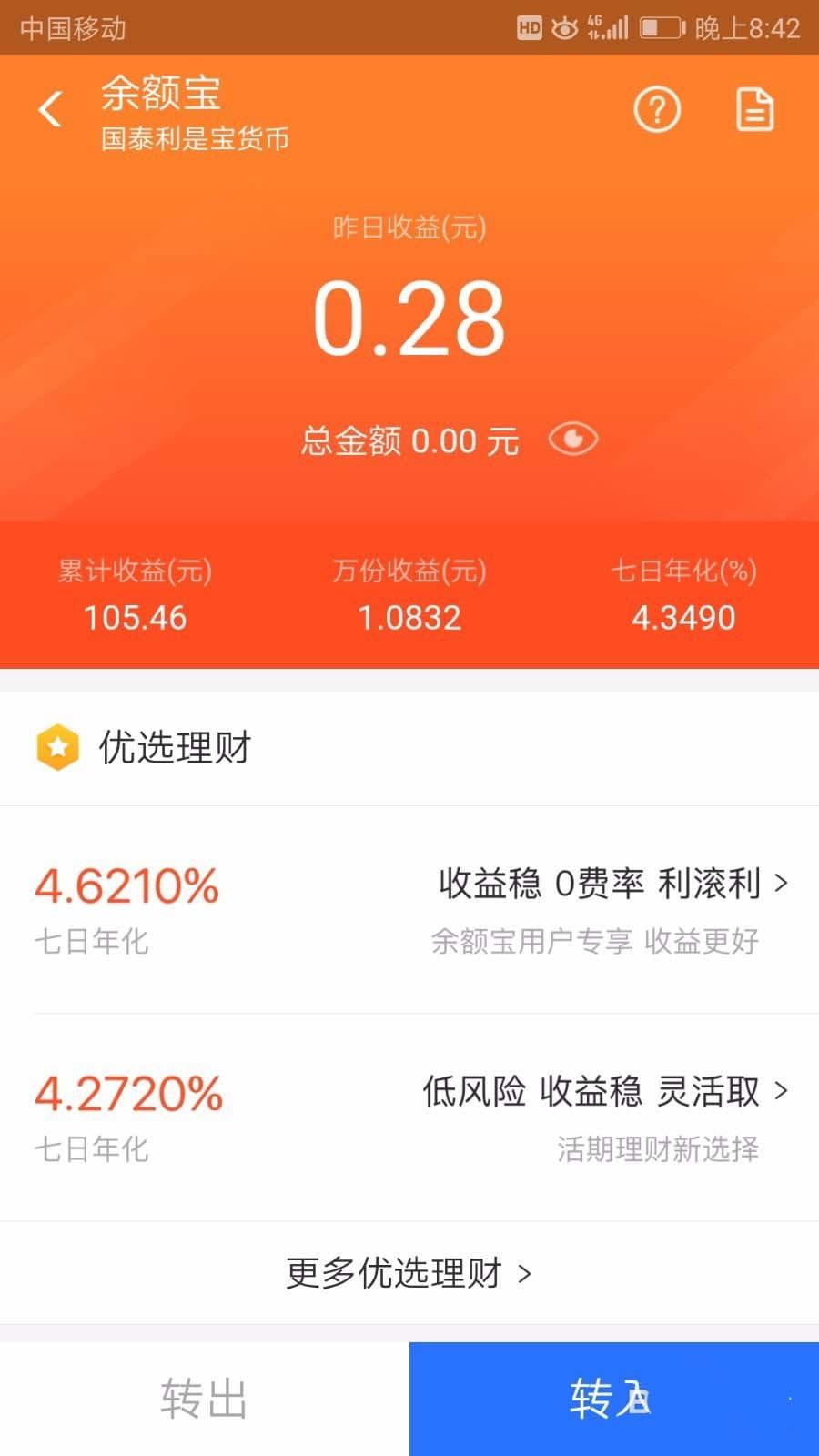Toggle the eye icon to show 总金额
The width and height of the screenshot is (819, 1456).
click(x=573, y=440)
